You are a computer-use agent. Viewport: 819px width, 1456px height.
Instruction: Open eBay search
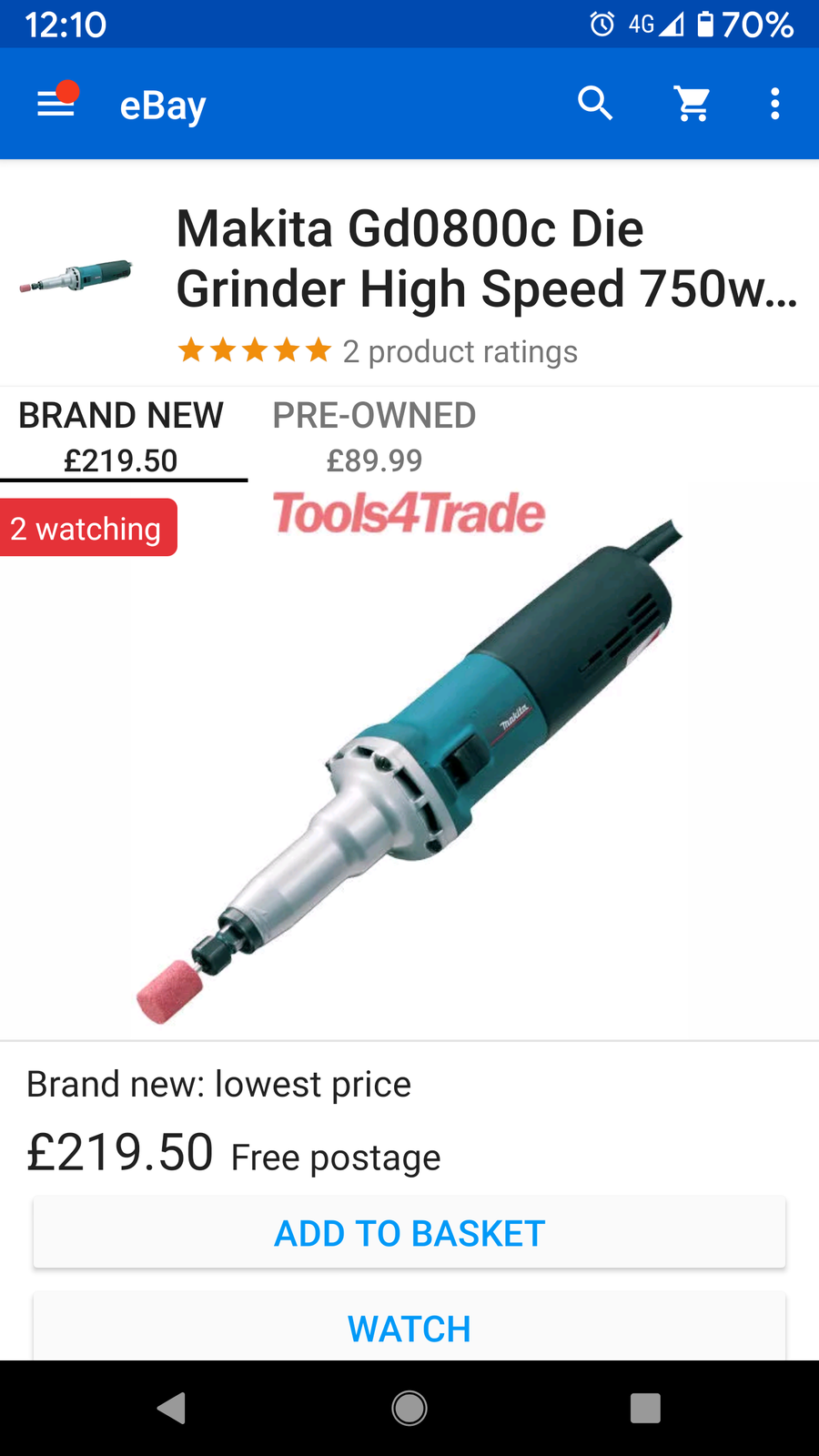pyautogui.click(x=595, y=104)
